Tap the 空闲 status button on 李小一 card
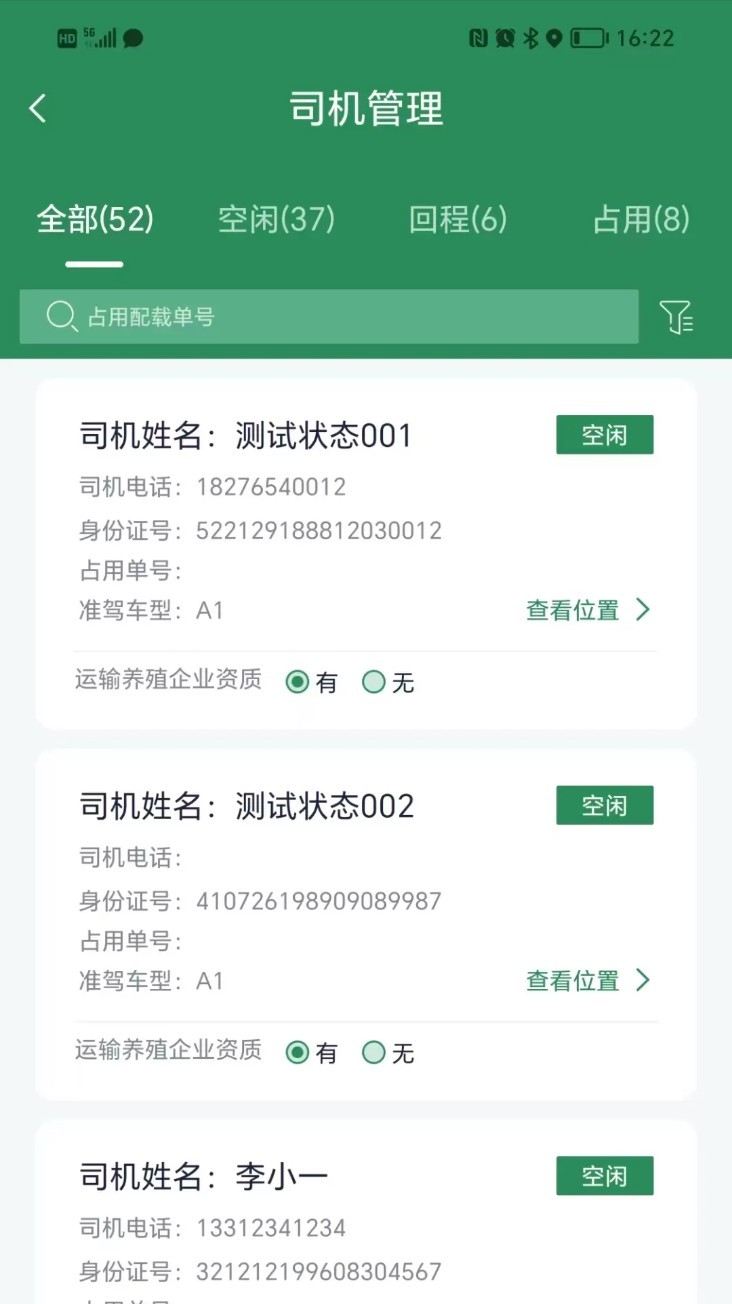Image resolution: width=732 pixels, height=1304 pixels. click(x=604, y=1176)
